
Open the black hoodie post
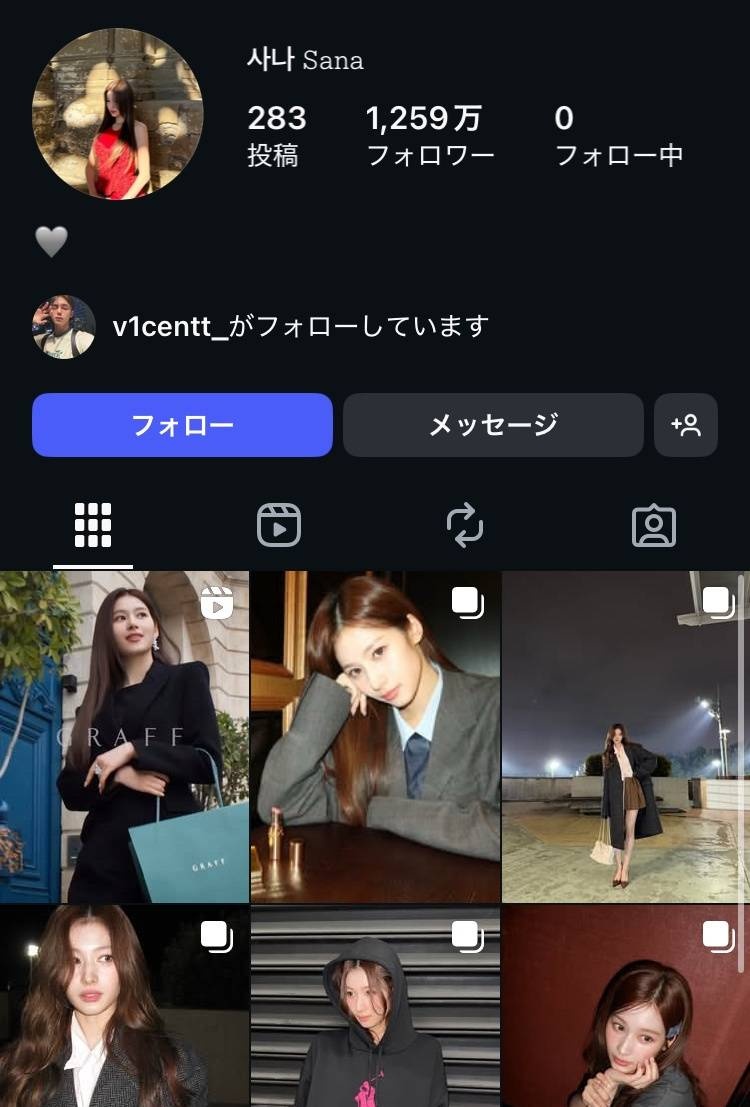375,1006
